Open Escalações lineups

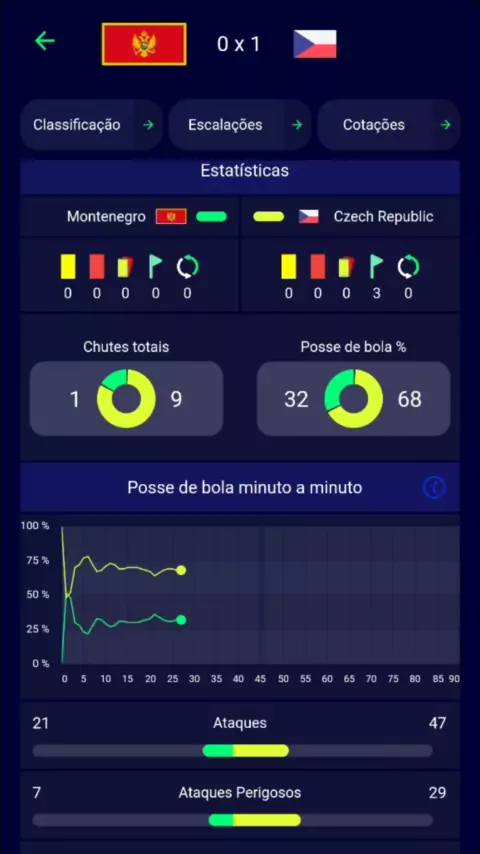click(240, 125)
